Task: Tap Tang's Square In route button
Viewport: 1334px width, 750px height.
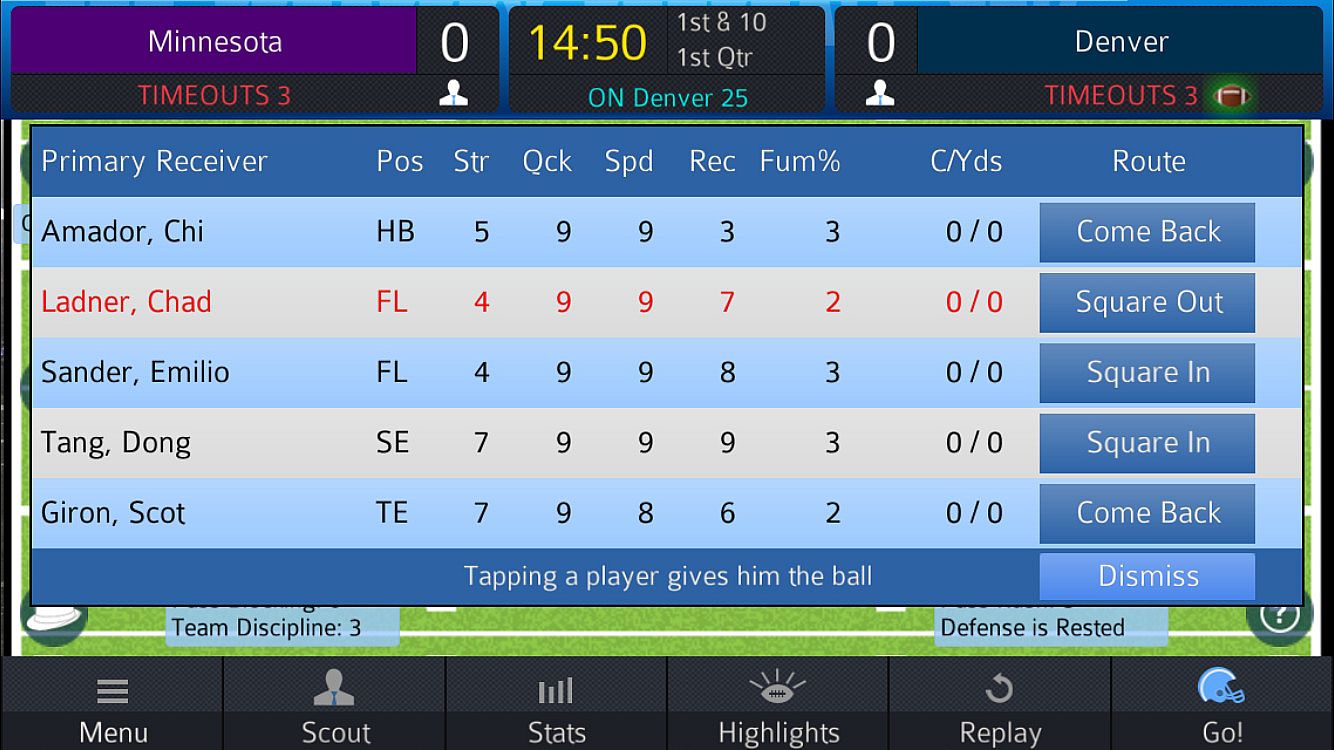Action: 1147,443
